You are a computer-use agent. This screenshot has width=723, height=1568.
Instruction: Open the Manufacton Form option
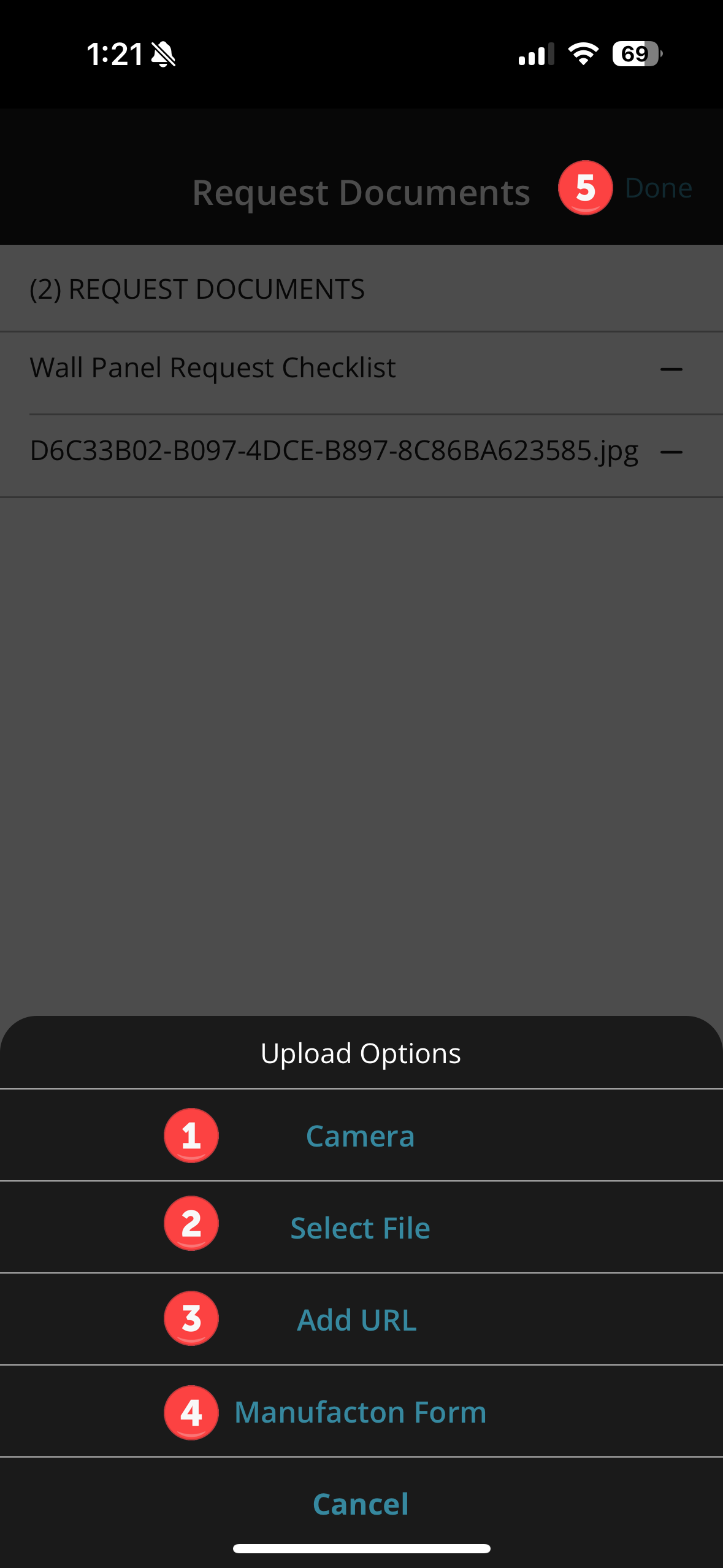point(361,1412)
